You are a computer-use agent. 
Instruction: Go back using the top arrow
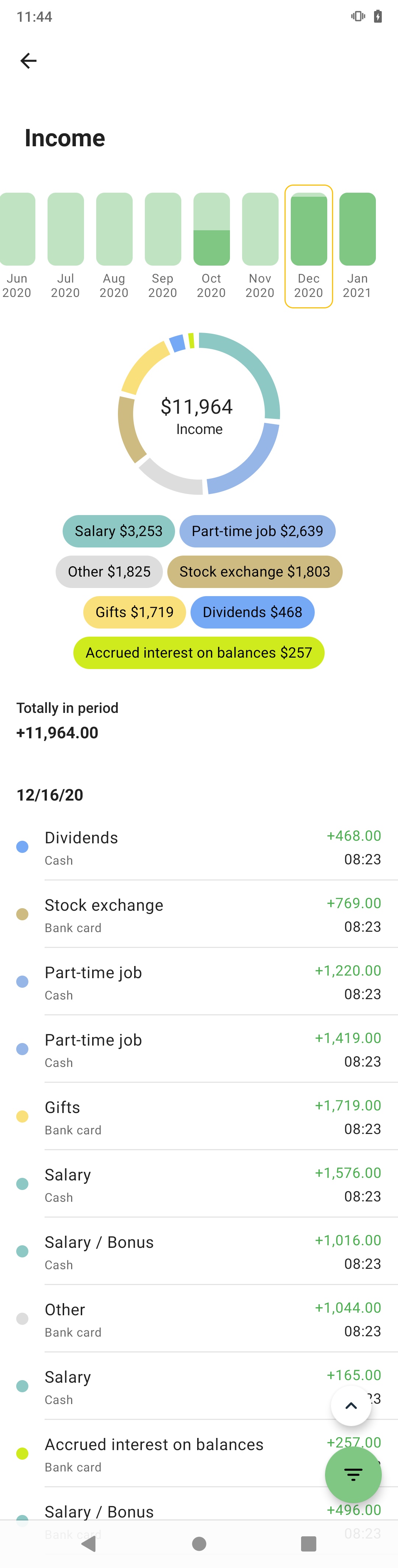point(29,61)
